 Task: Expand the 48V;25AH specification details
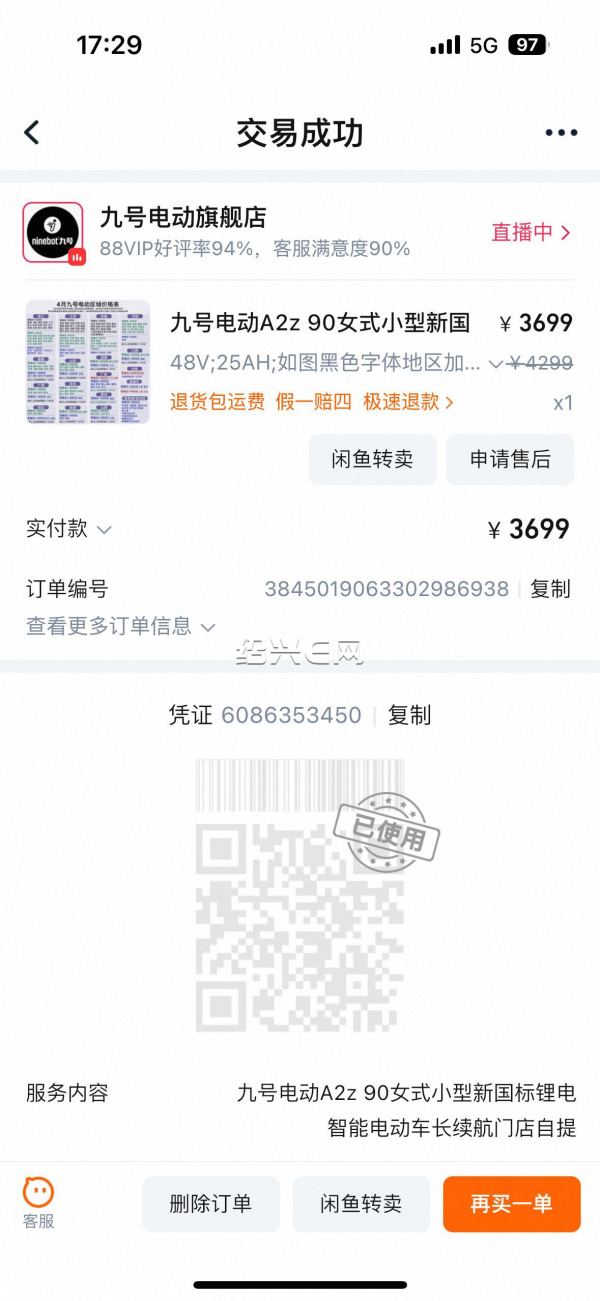tap(495, 363)
